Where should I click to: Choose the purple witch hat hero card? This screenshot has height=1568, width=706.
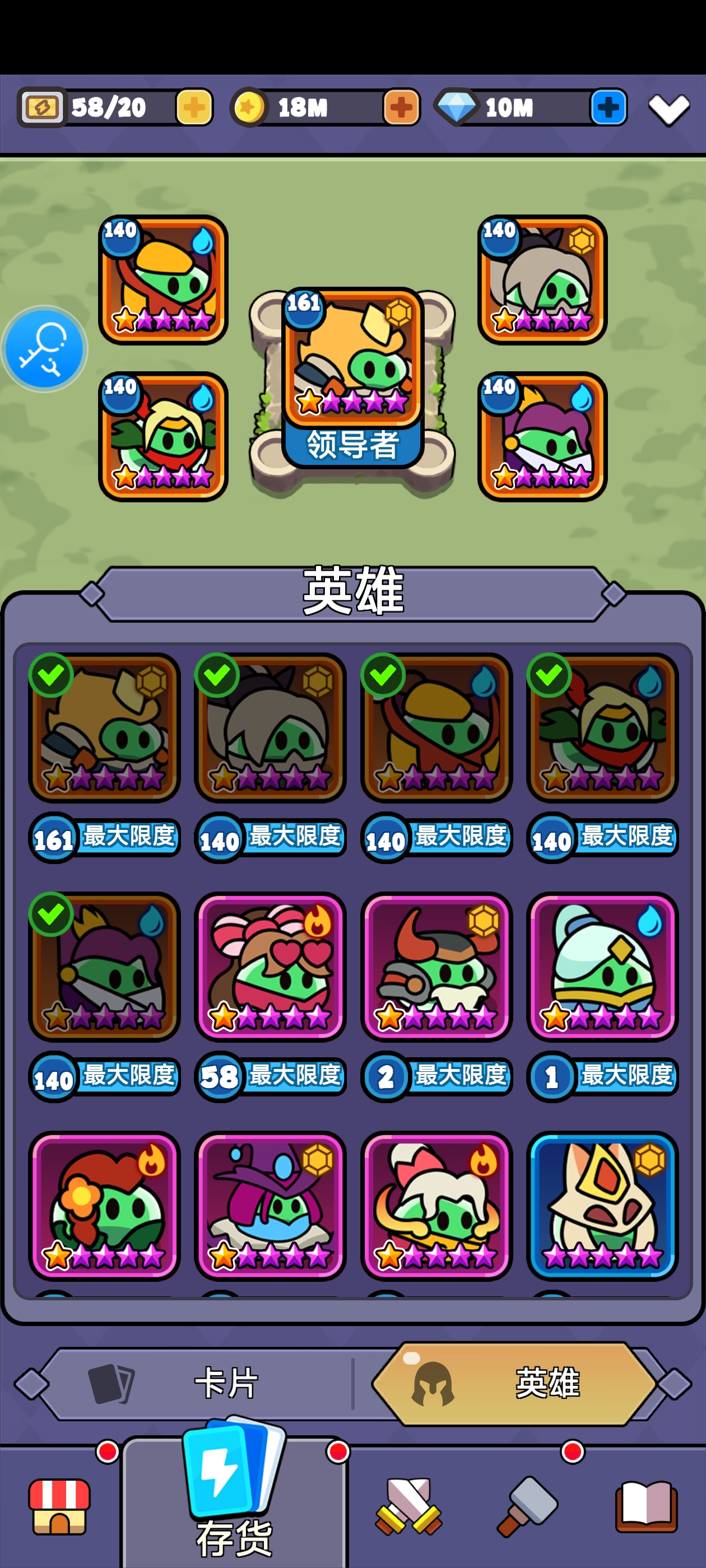tap(270, 1205)
